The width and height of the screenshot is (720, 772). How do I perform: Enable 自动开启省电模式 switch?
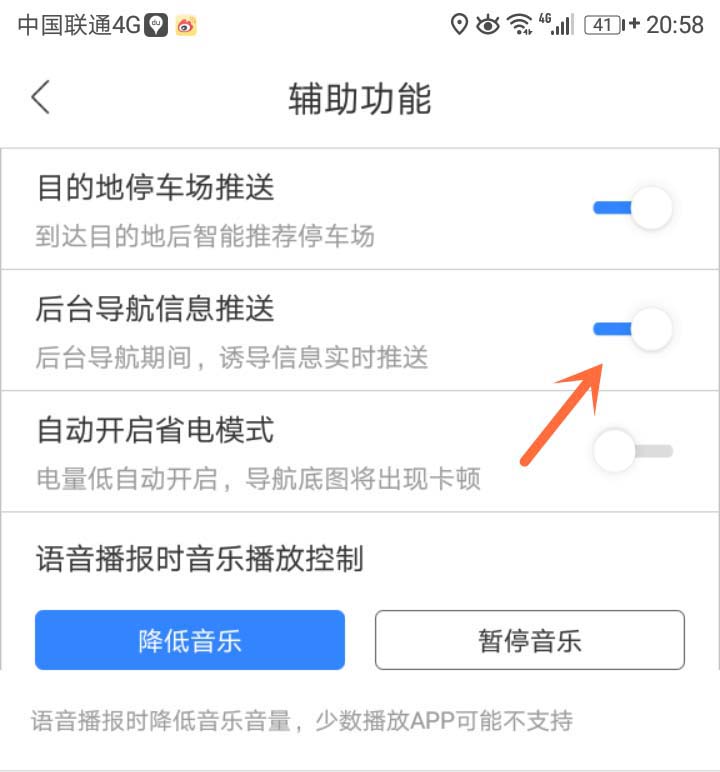point(632,451)
